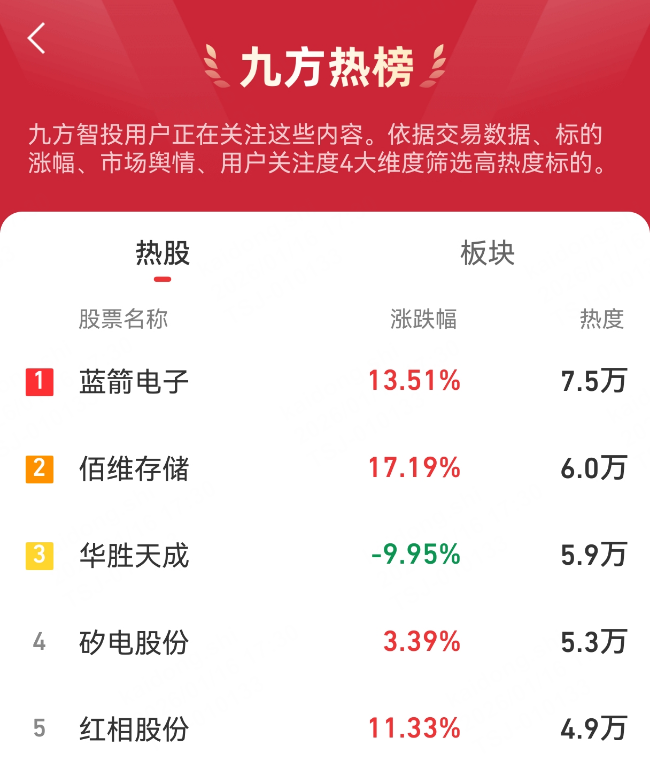
Task: Open the 佰维存储 stock row
Action: [134, 468]
